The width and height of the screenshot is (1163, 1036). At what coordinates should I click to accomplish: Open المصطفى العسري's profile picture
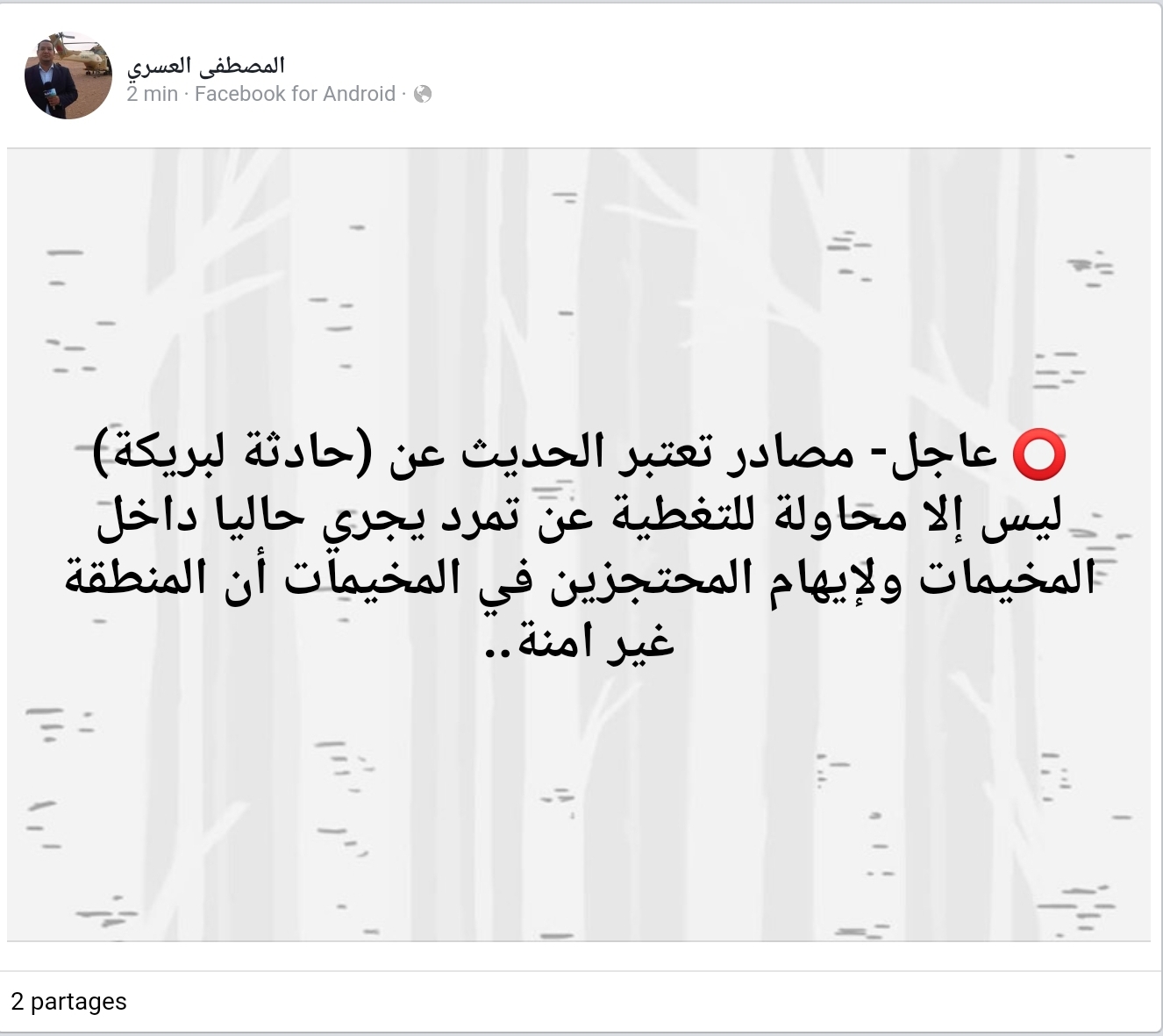68,75
